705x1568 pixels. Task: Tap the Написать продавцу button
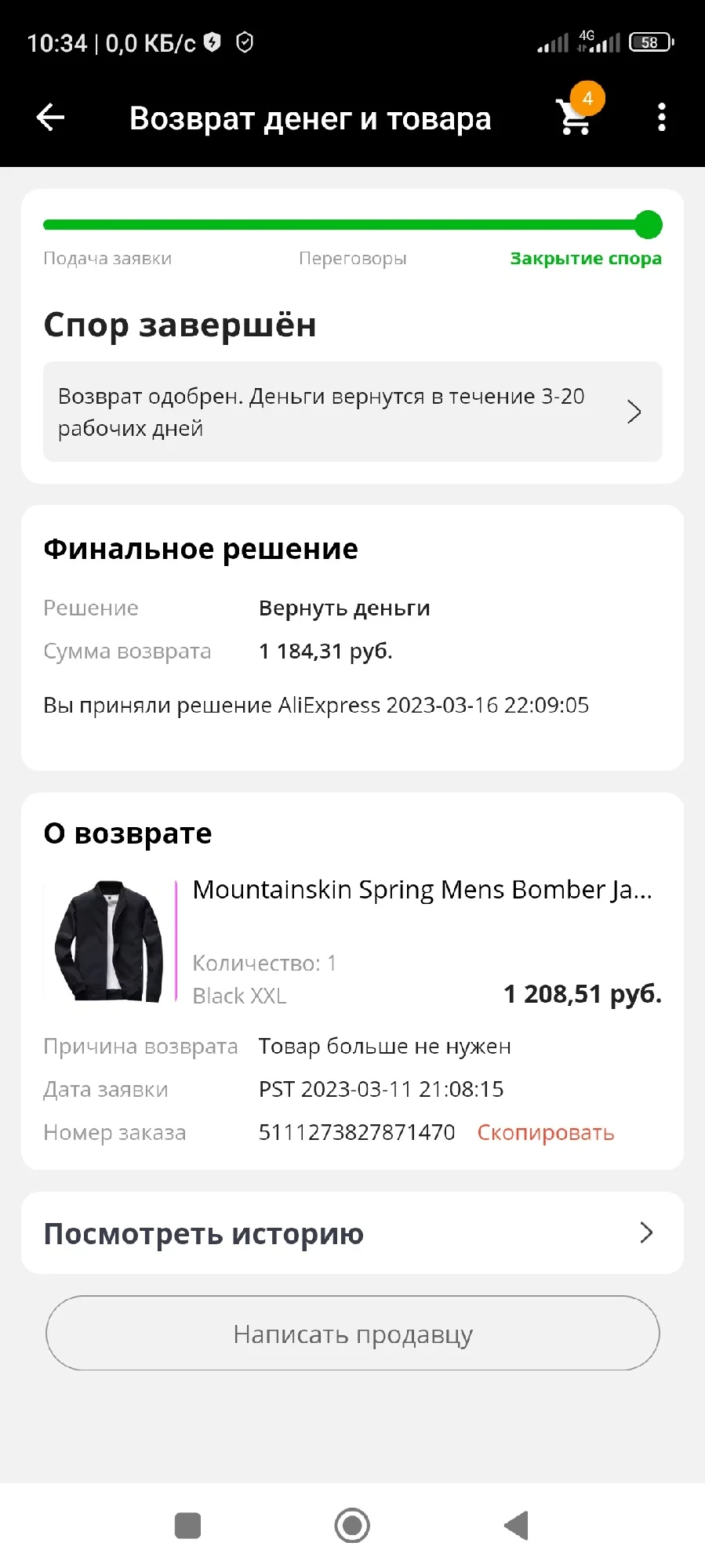pyautogui.click(x=352, y=1334)
